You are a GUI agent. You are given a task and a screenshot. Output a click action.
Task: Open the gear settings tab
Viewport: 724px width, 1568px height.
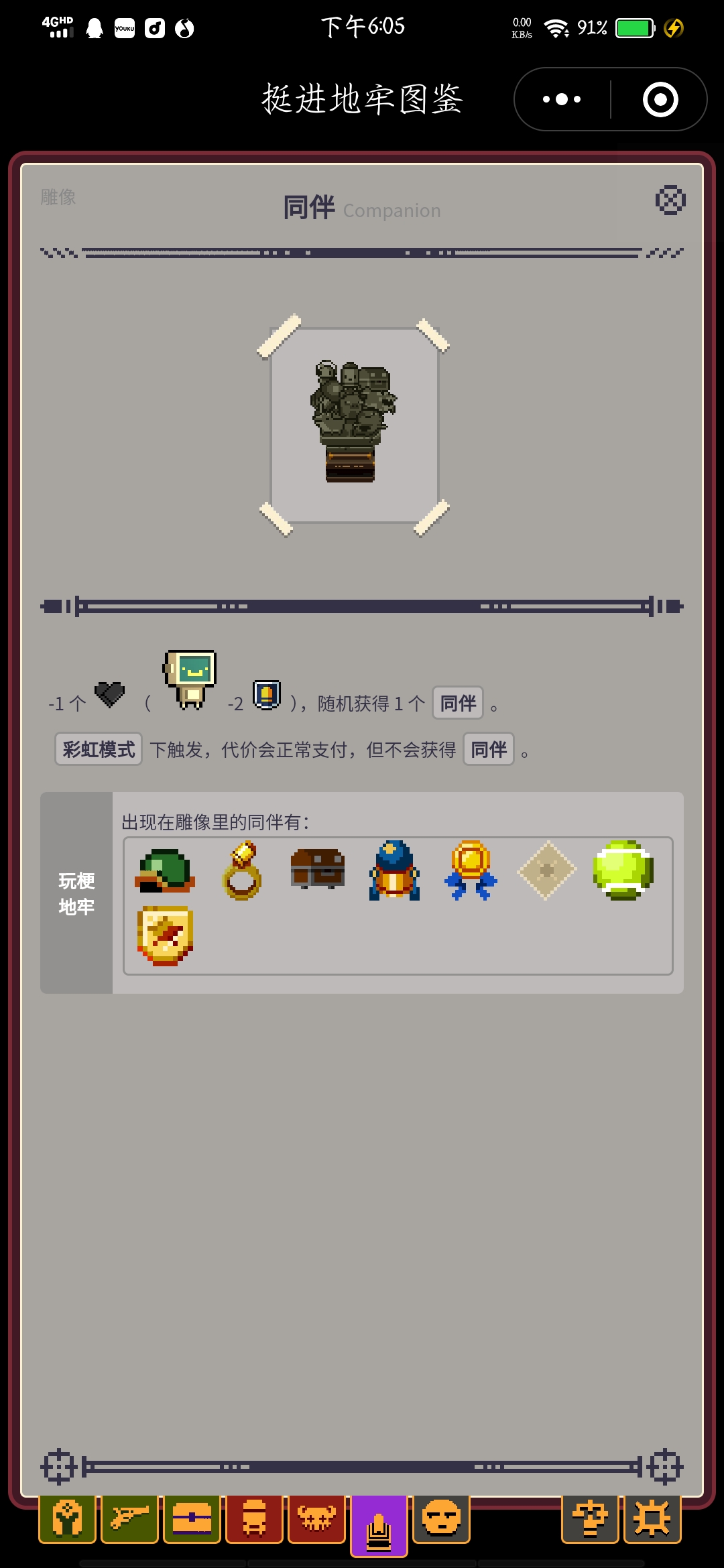tap(652, 1518)
